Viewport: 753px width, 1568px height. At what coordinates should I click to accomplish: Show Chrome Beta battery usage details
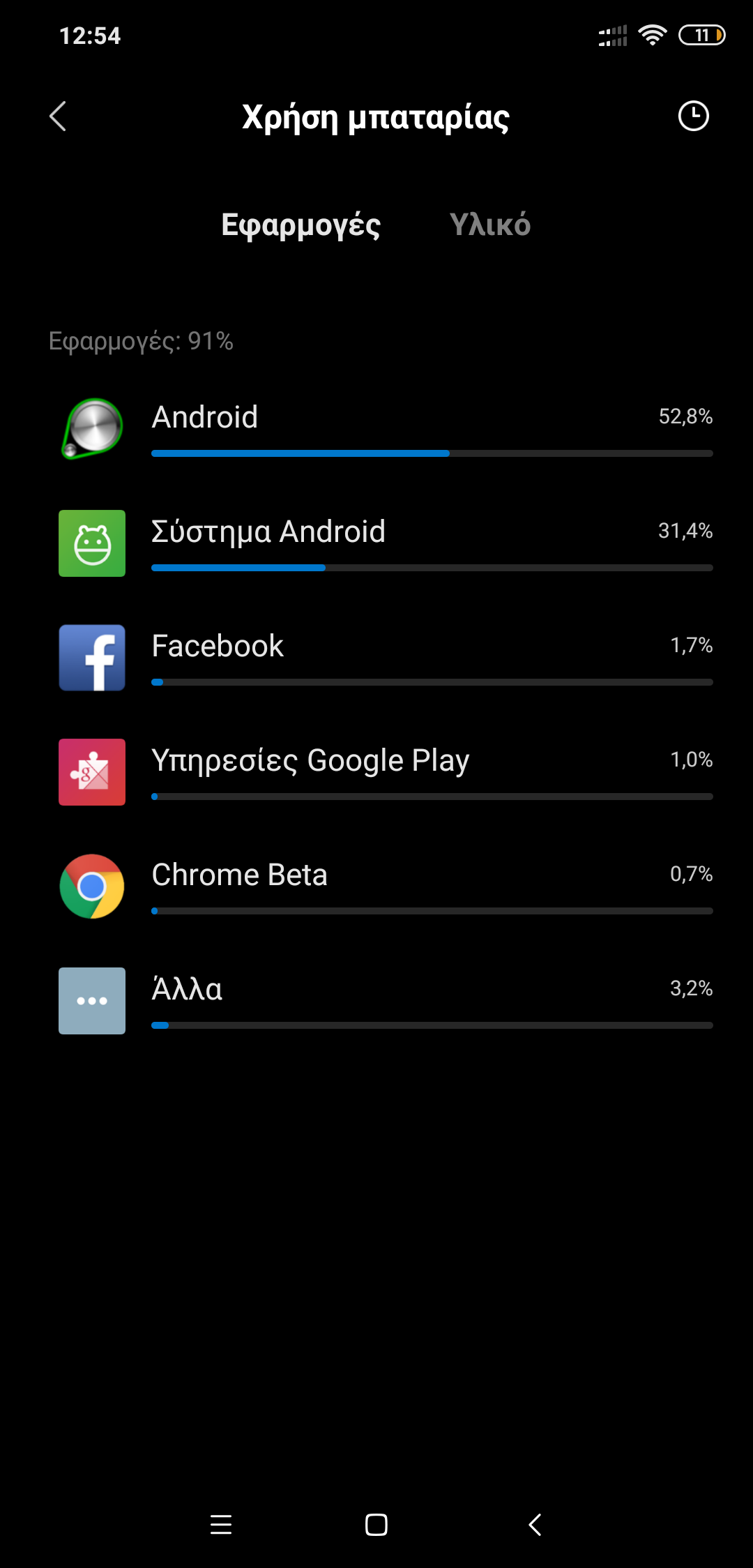tap(376, 887)
